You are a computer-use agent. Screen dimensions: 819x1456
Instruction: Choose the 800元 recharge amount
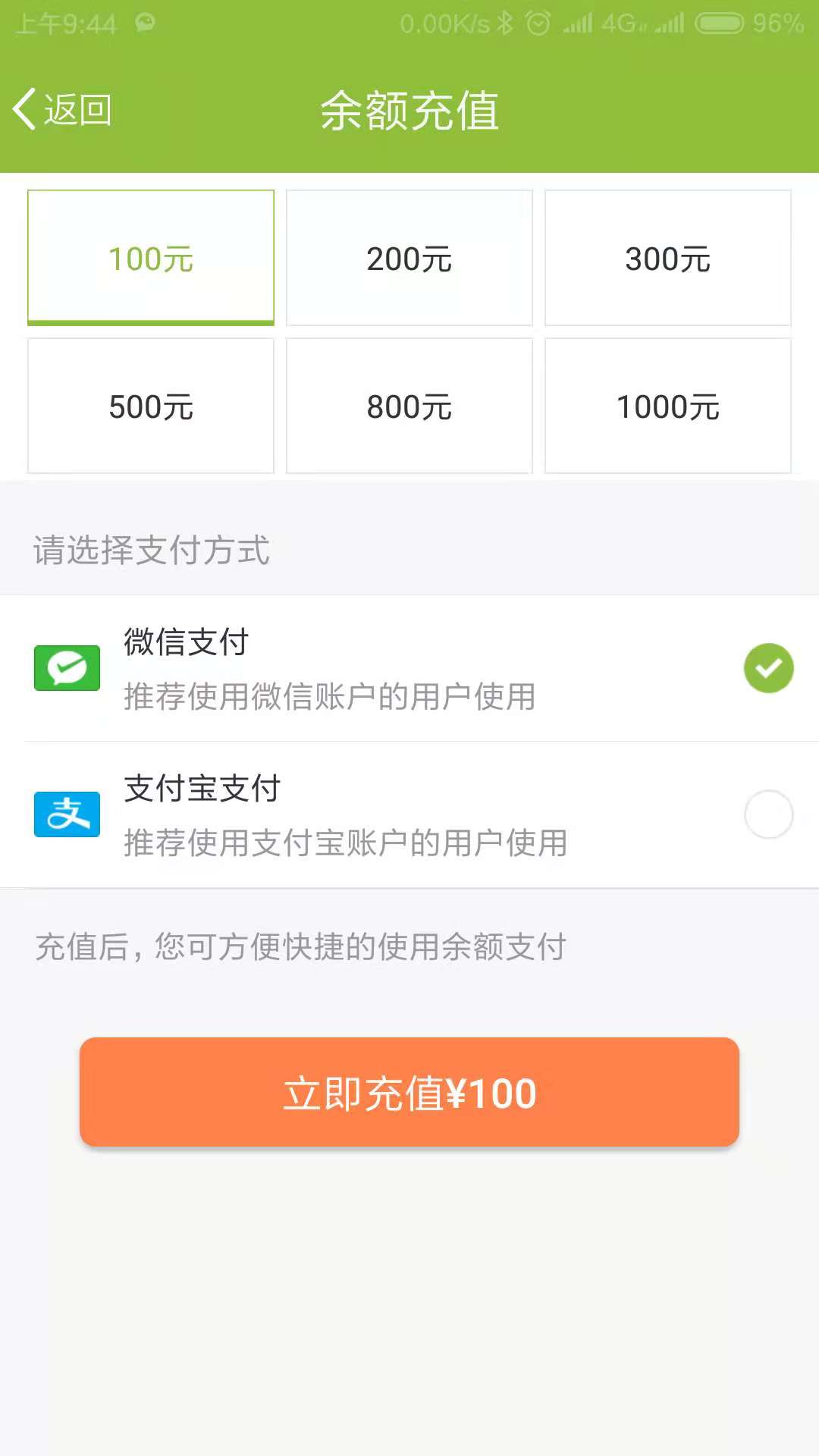pos(409,406)
